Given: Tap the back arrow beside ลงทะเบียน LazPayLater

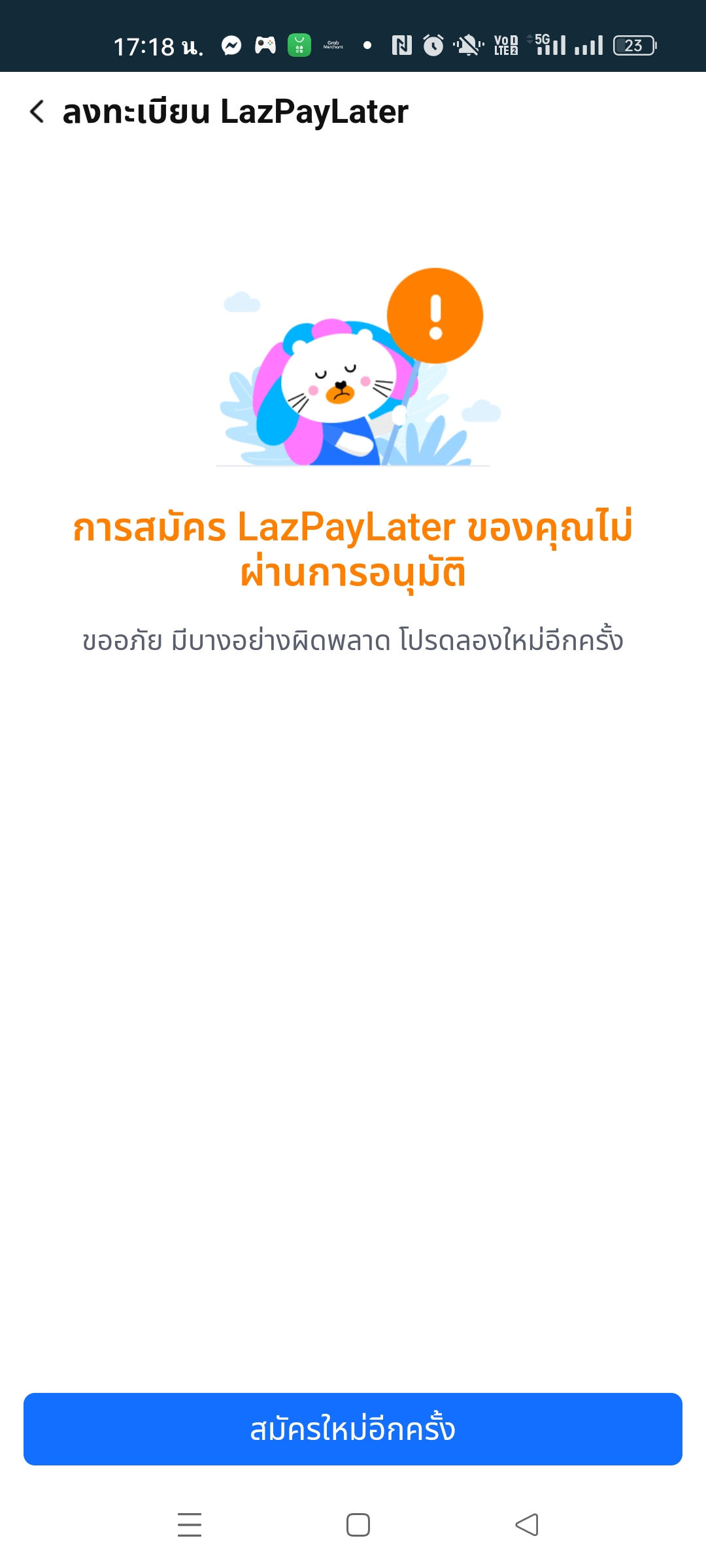Looking at the screenshot, I should (x=37, y=112).
